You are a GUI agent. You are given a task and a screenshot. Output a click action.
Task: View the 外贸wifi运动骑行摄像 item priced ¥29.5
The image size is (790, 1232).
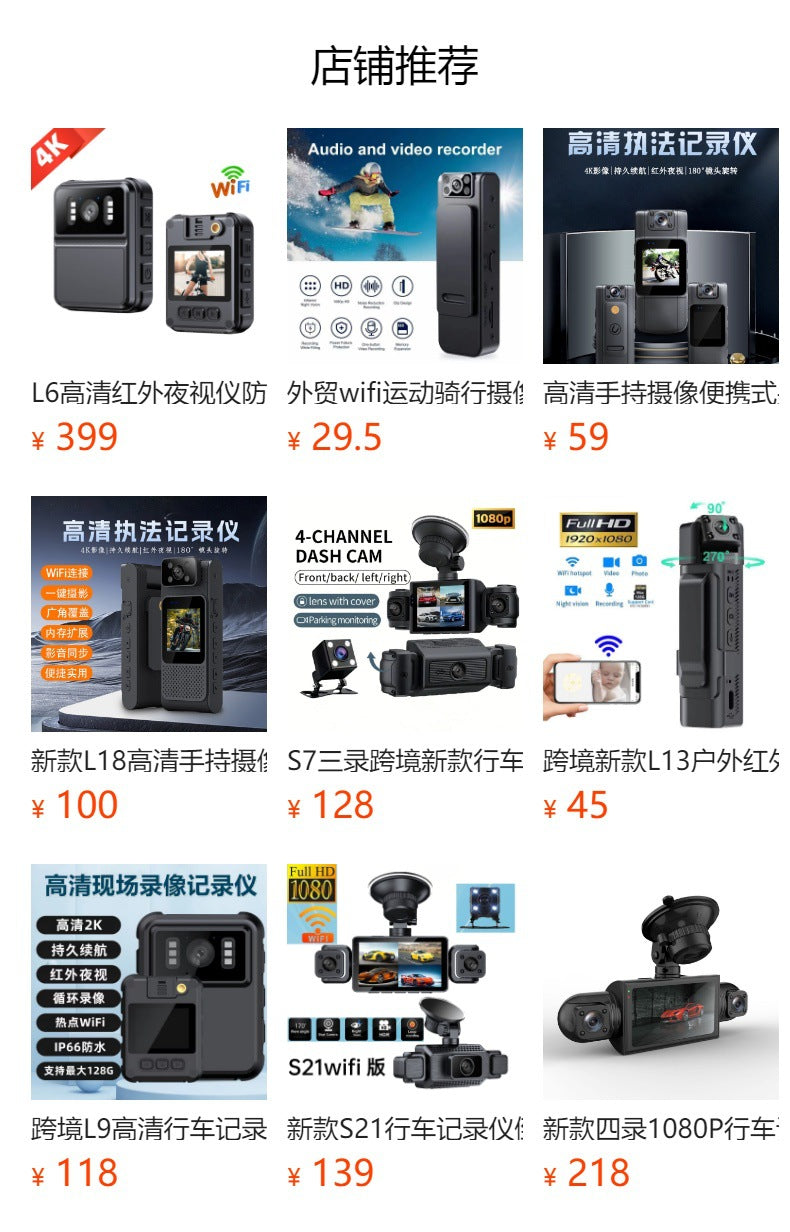point(404,246)
